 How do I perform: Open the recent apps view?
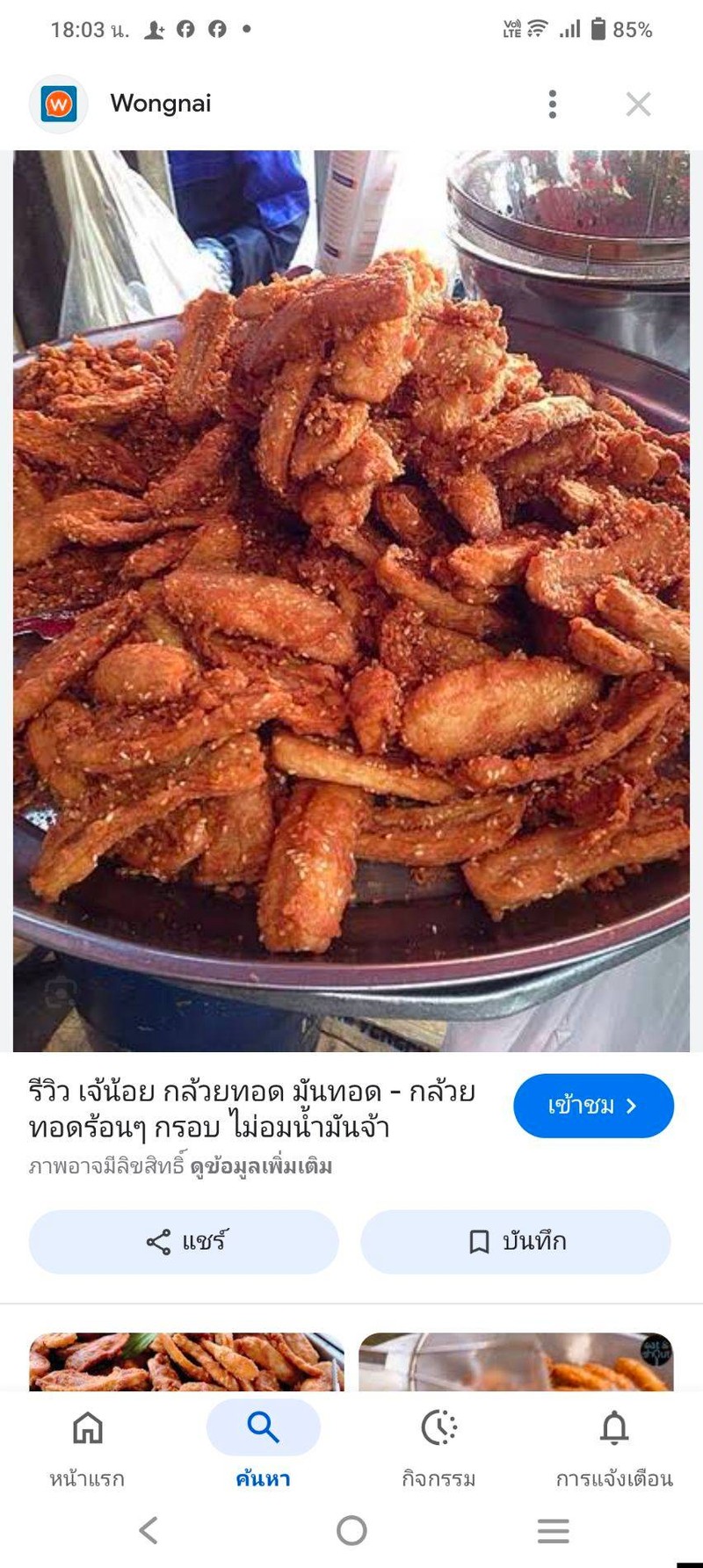pos(553,1530)
